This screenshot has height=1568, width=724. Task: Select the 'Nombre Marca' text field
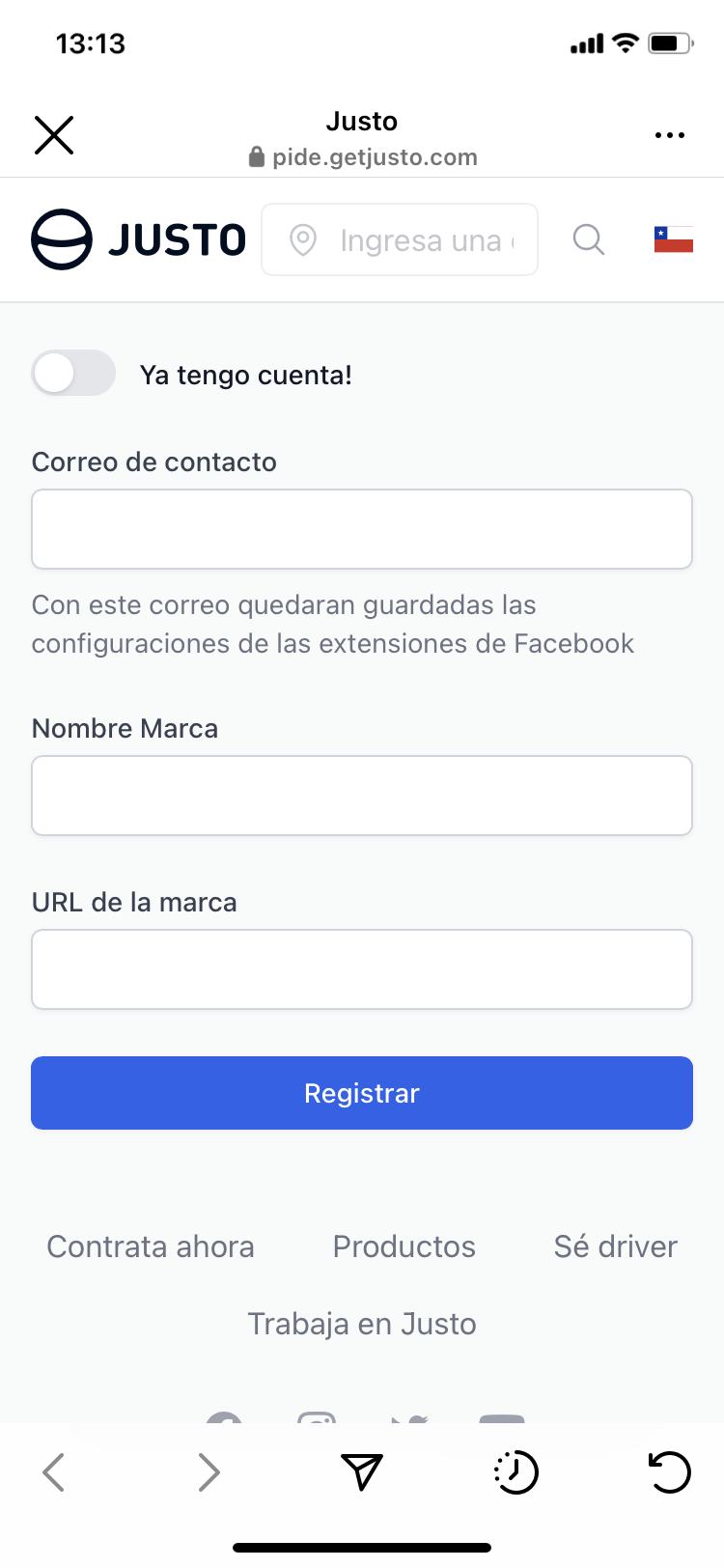pyautogui.click(x=362, y=796)
